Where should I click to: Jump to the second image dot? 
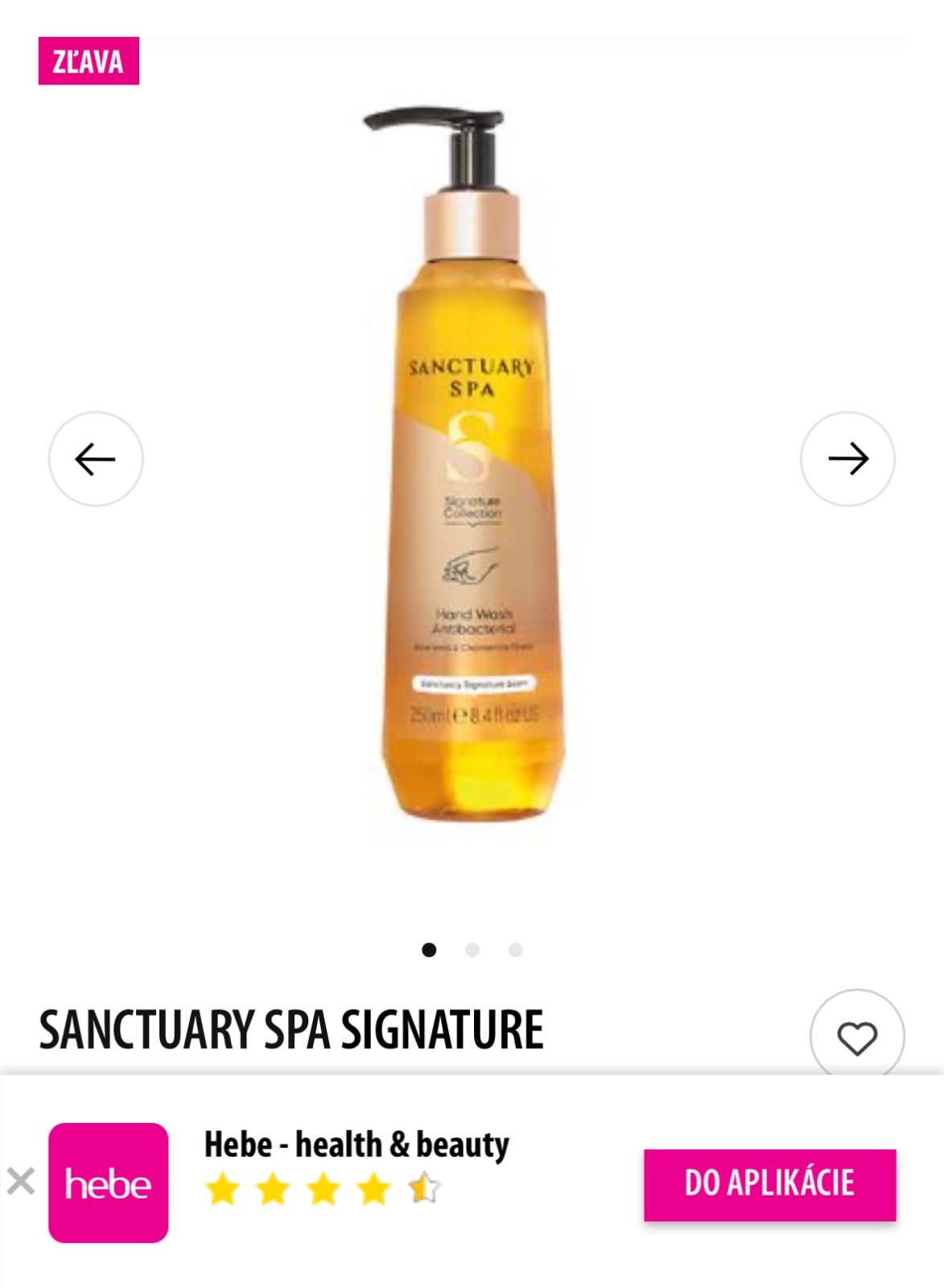click(x=472, y=950)
